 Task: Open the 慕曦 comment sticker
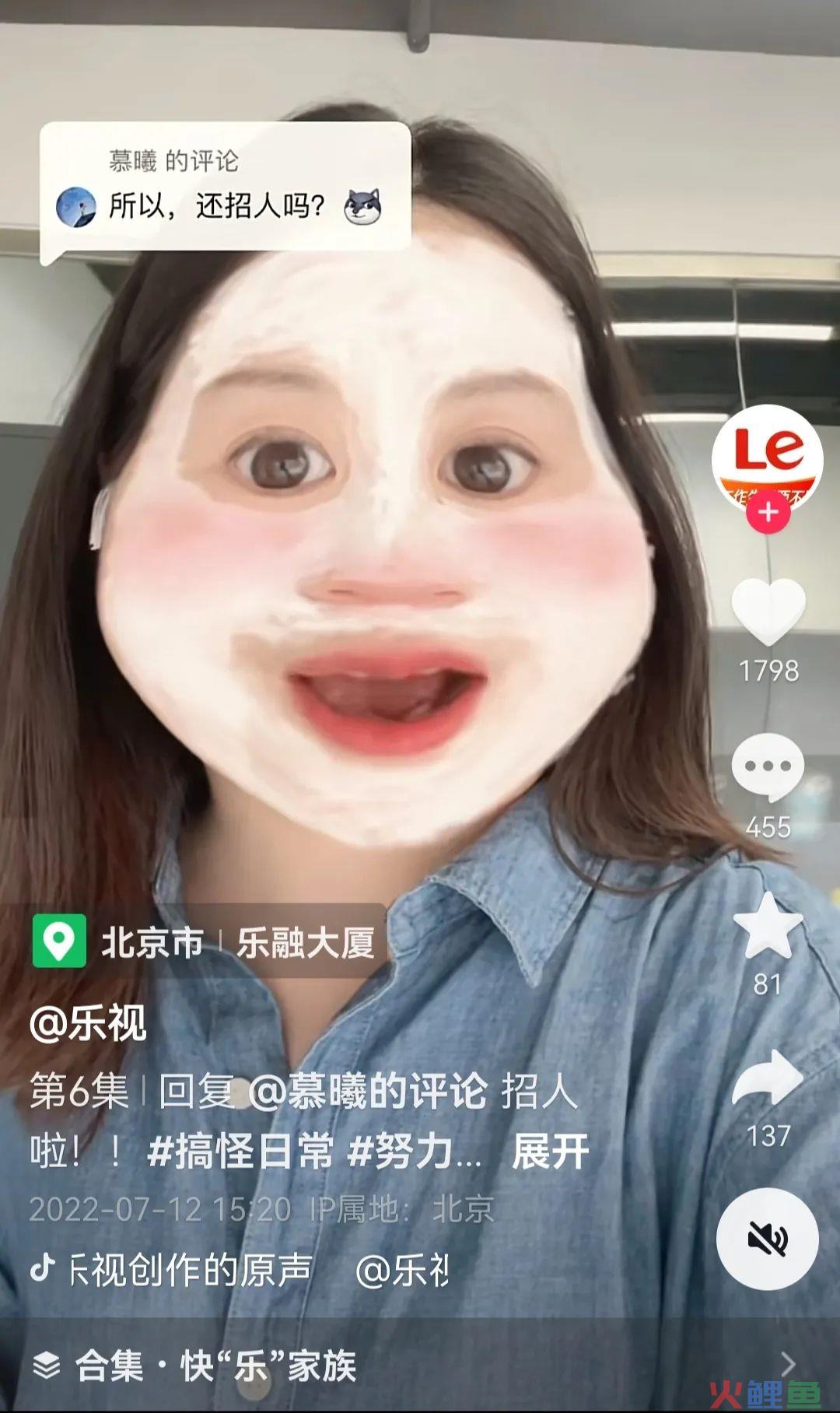click(x=226, y=187)
